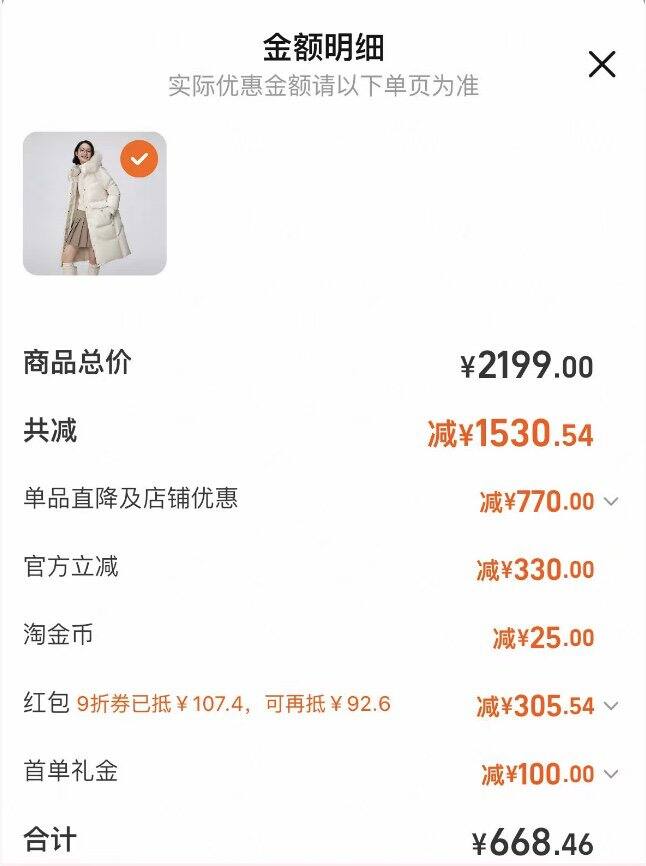
Task: Expand 单品直降及店铺优惠 discount details
Action: [612, 502]
